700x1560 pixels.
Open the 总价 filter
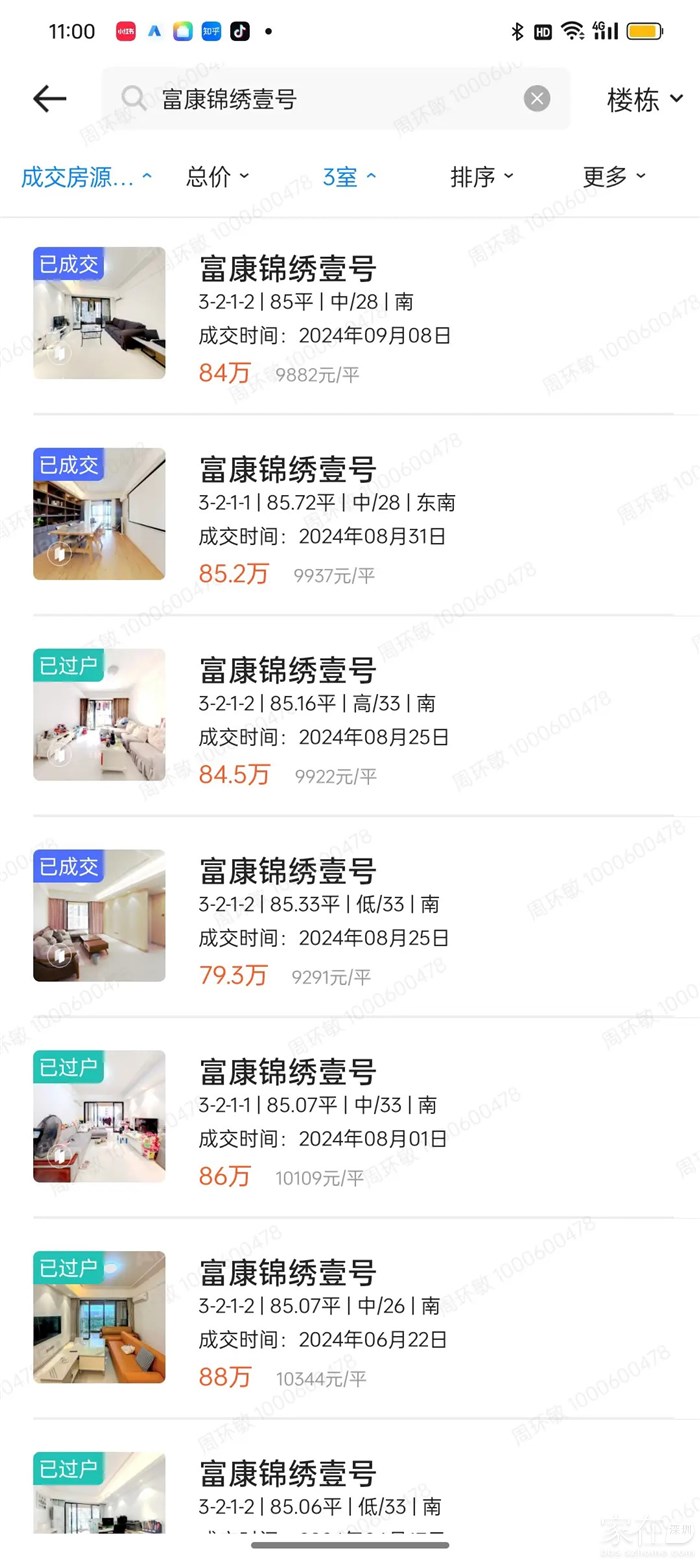tap(217, 177)
